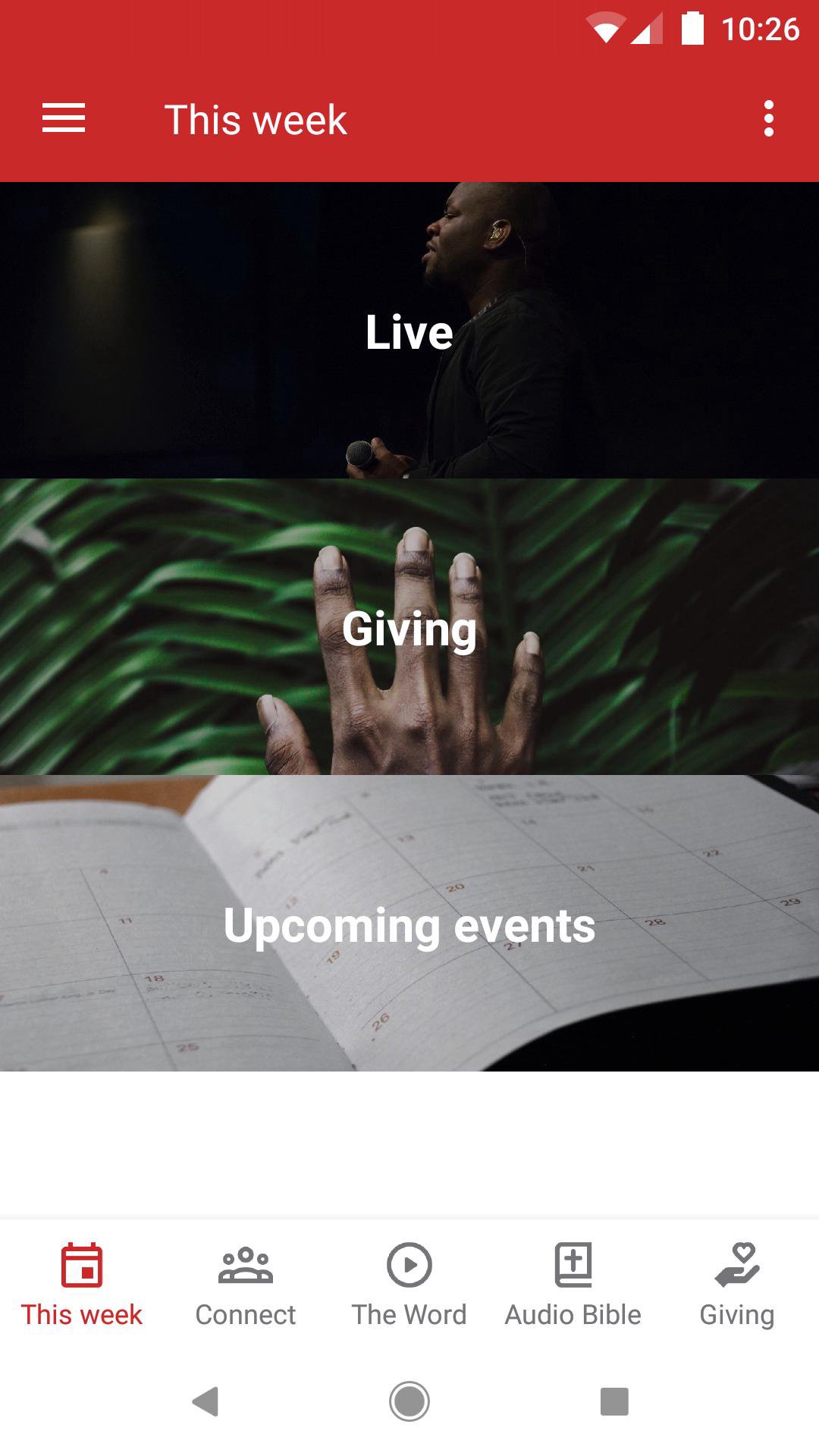Select the This week tab
819x1456 pixels.
coord(82,1285)
